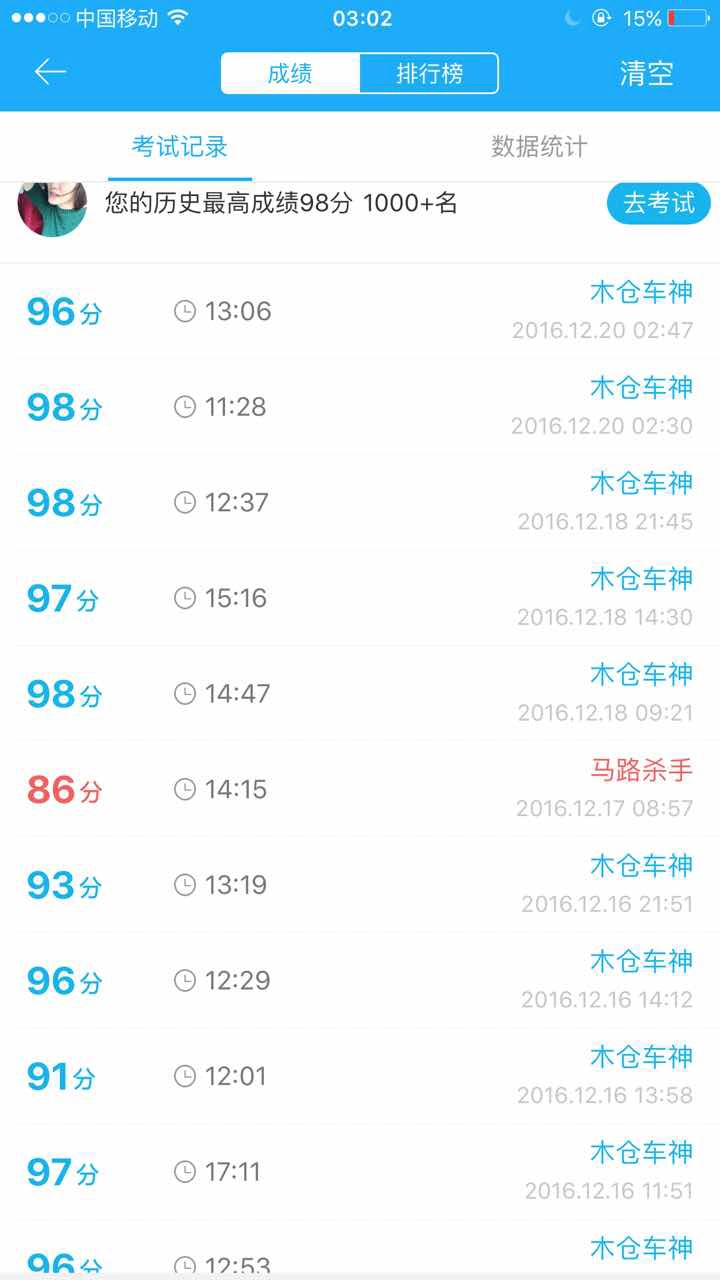Open the record dated 2016.12.18 09:21
This screenshot has width=720, height=1280.
[x=360, y=694]
